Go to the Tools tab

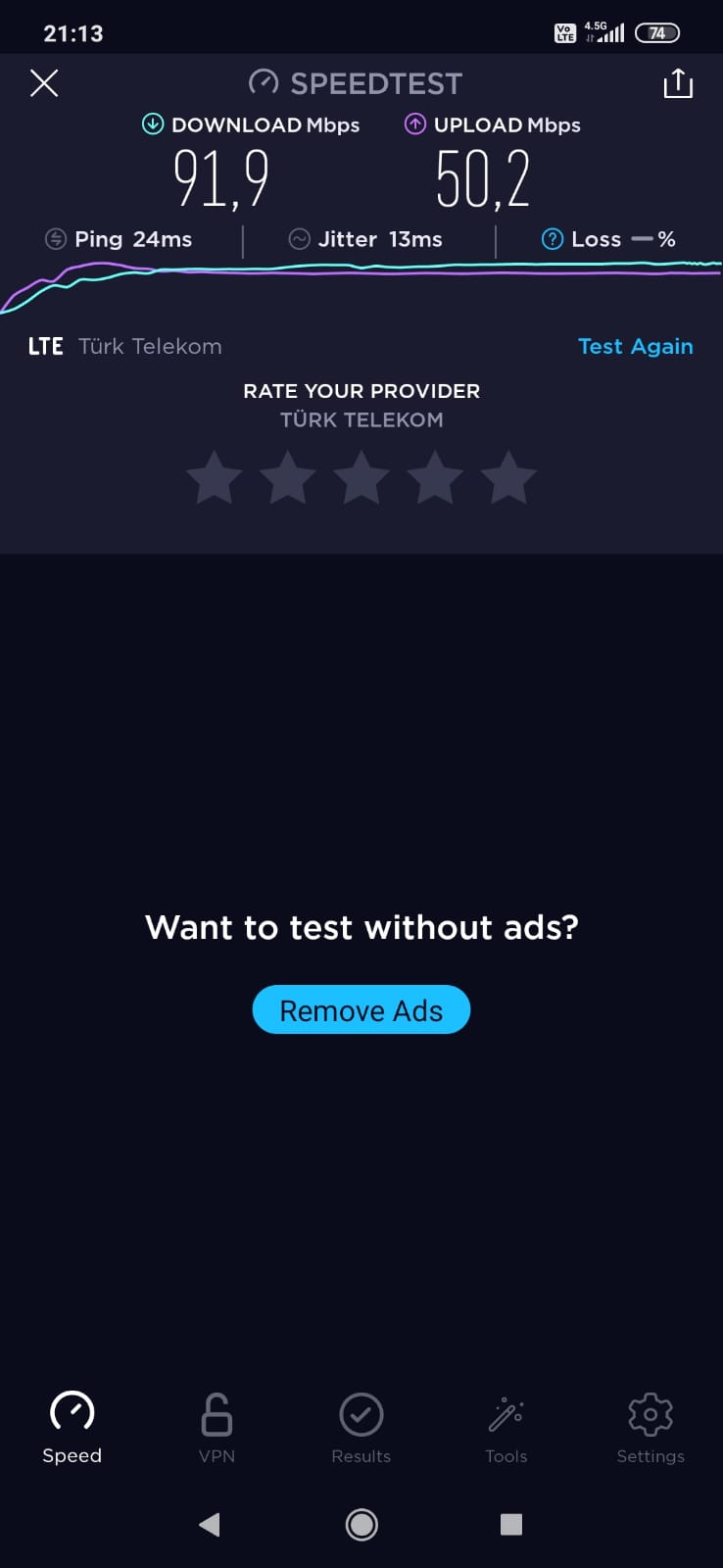(506, 1429)
